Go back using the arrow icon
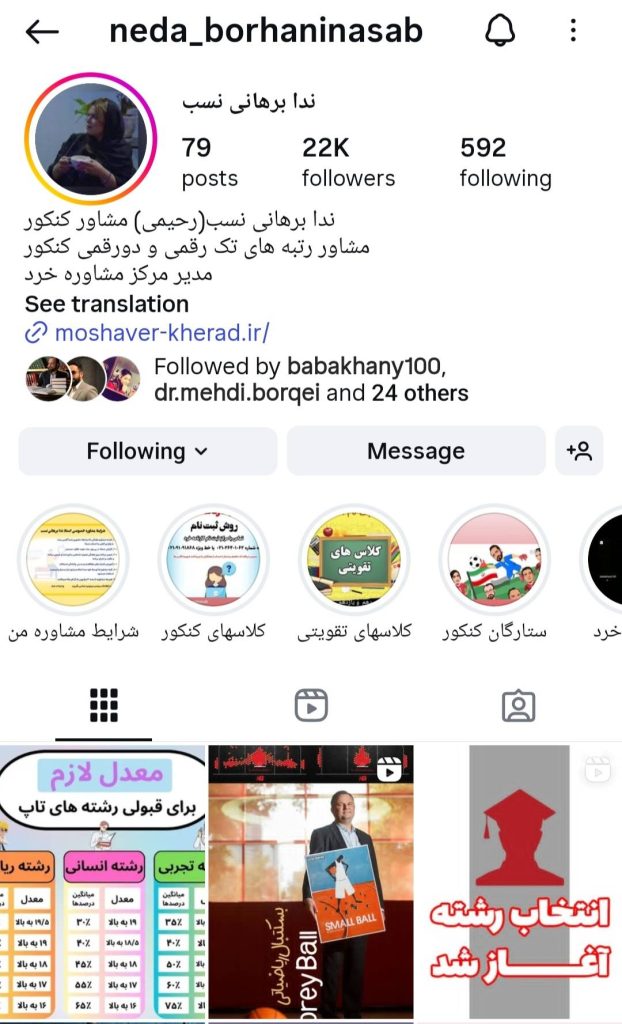This screenshot has width=622, height=1024. (42, 31)
